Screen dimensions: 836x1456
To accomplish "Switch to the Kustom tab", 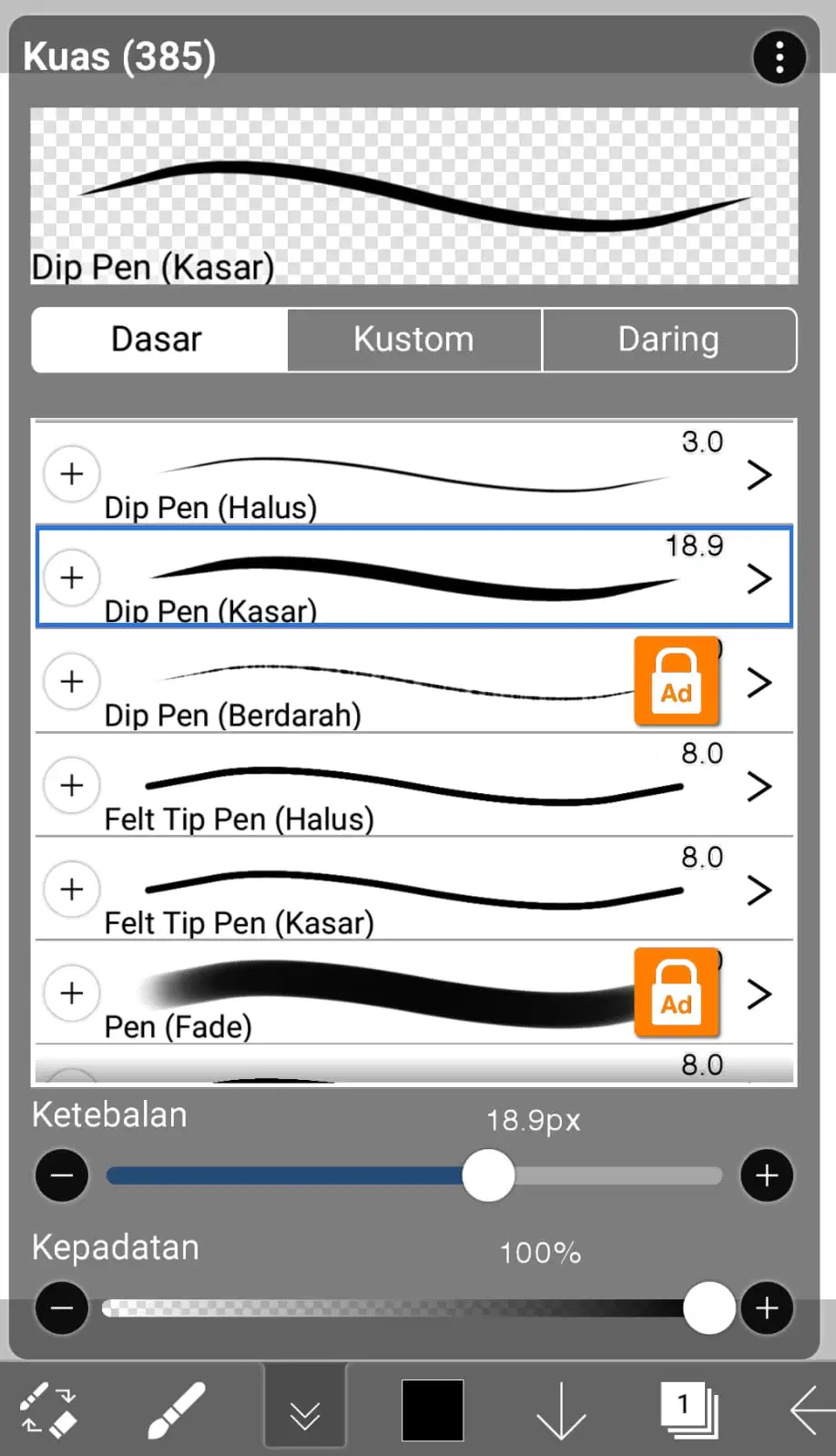I will click(414, 340).
